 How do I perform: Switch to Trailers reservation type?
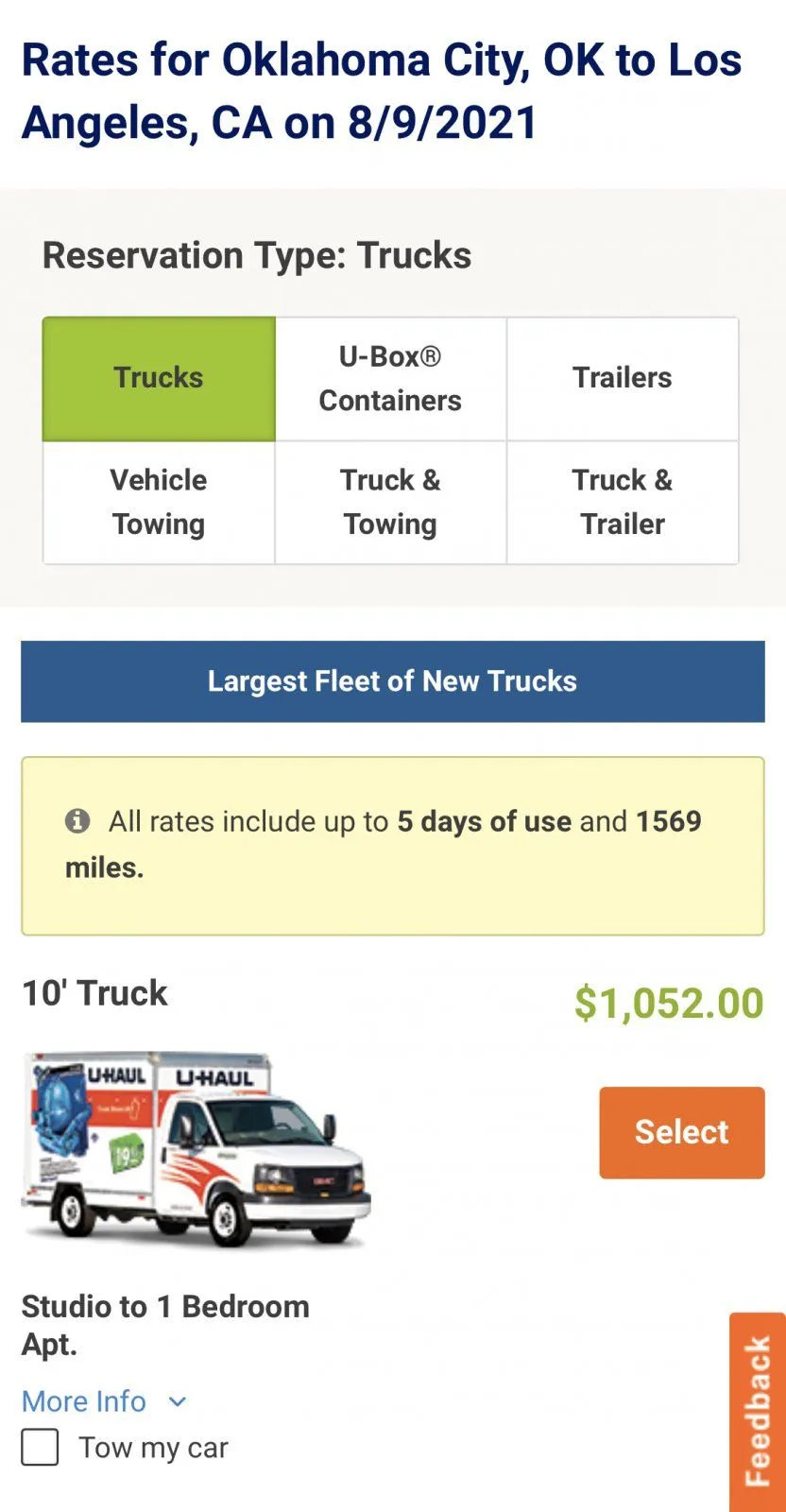622,378
